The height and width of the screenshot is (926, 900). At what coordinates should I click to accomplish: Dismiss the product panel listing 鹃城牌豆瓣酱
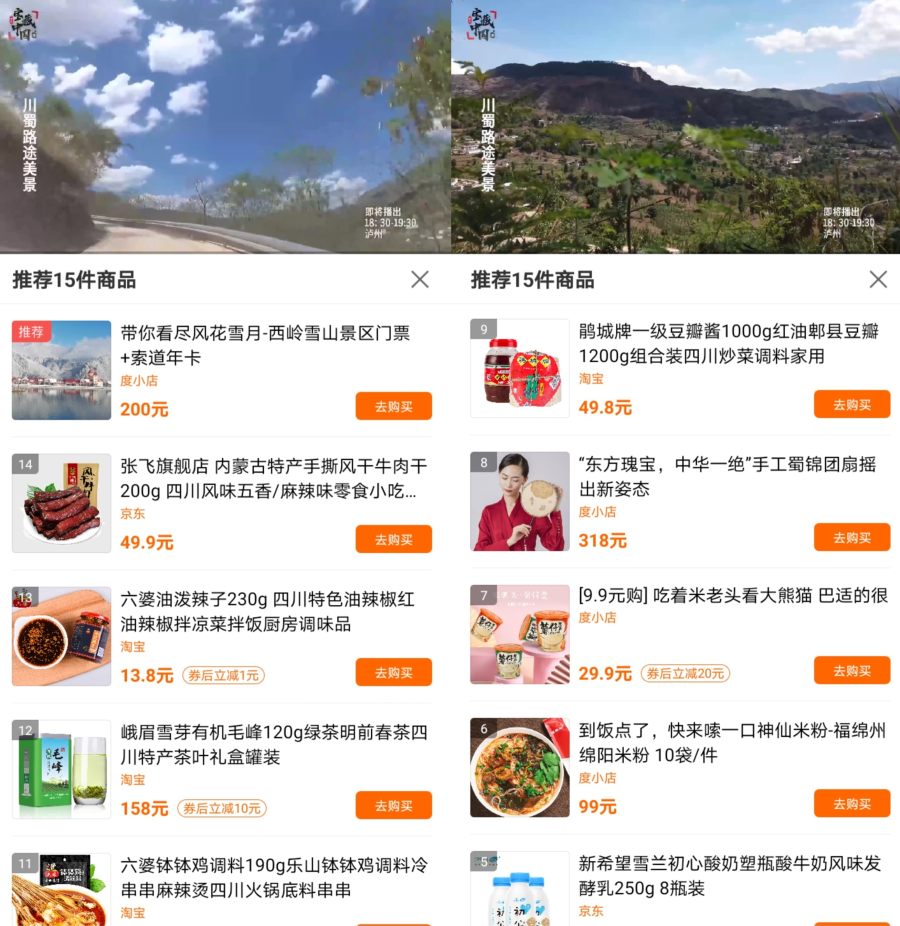[x=878, y=280]
